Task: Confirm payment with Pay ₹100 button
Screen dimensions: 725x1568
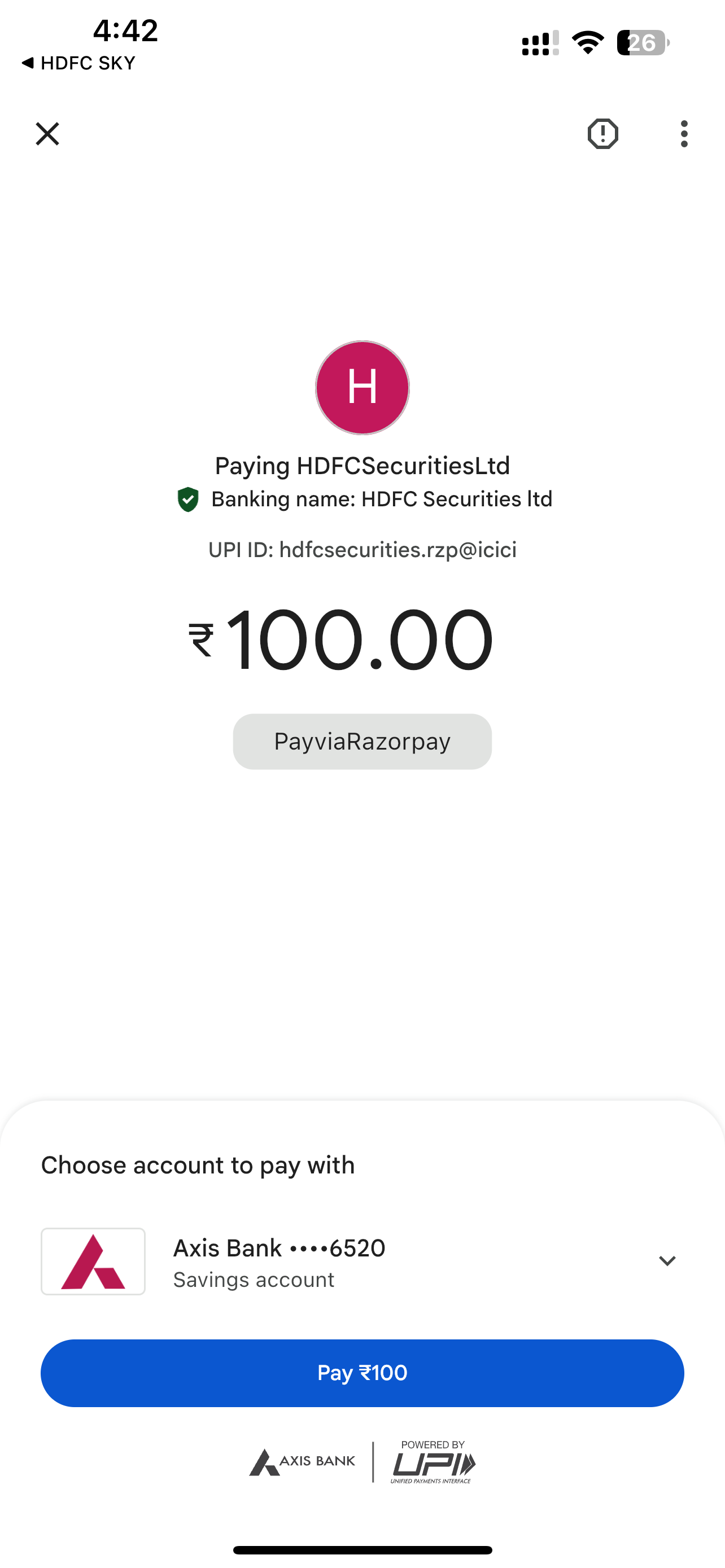Action: (x=362, y=1373)
